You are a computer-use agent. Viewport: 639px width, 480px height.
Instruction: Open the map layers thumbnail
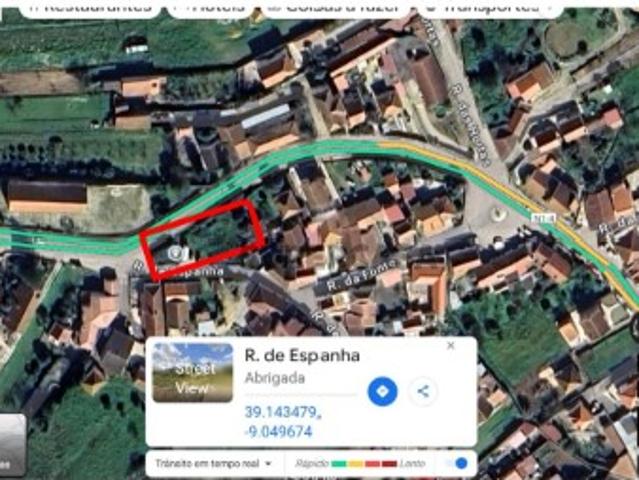[x=12, y=443]
